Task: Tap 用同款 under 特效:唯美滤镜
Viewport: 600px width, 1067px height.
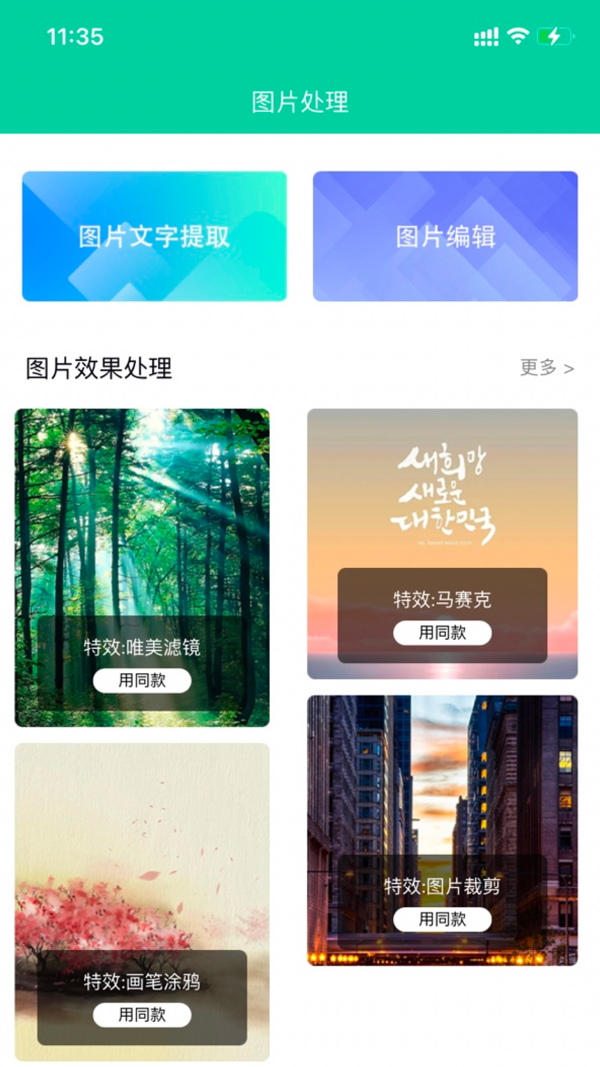Action: click(x=142, y=681)
